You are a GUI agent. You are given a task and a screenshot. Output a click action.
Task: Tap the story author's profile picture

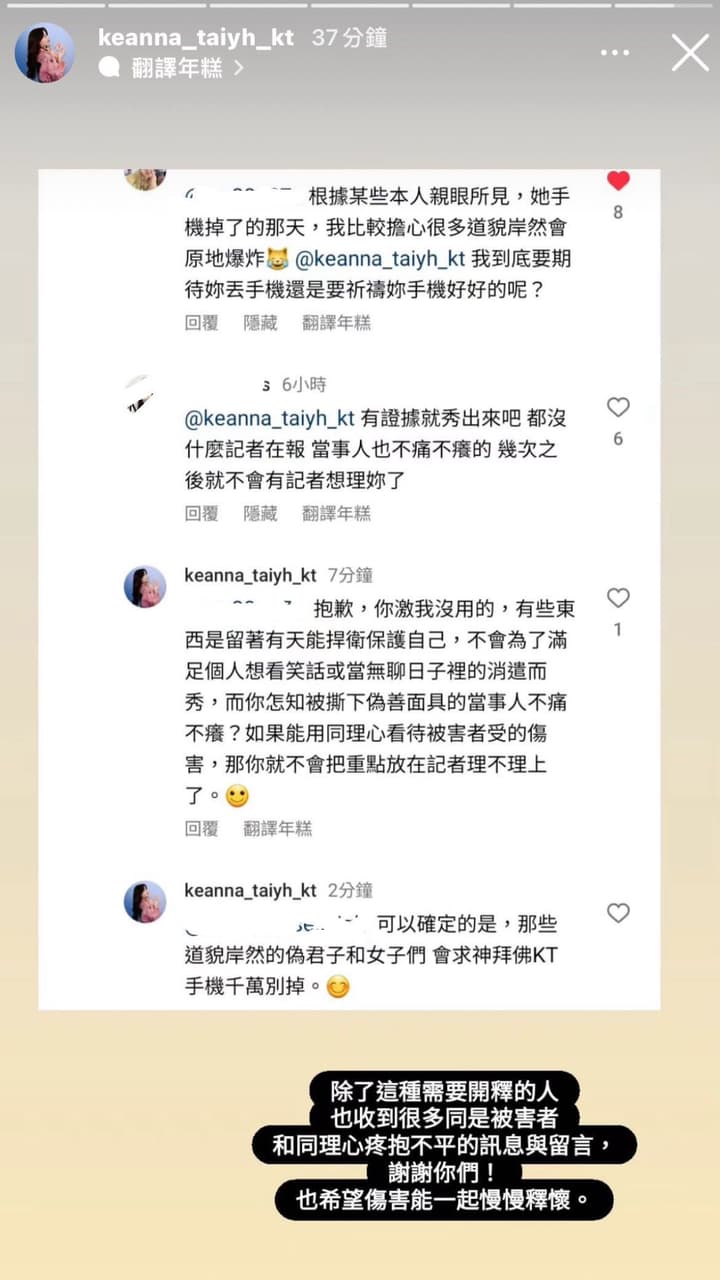(45, 53)
